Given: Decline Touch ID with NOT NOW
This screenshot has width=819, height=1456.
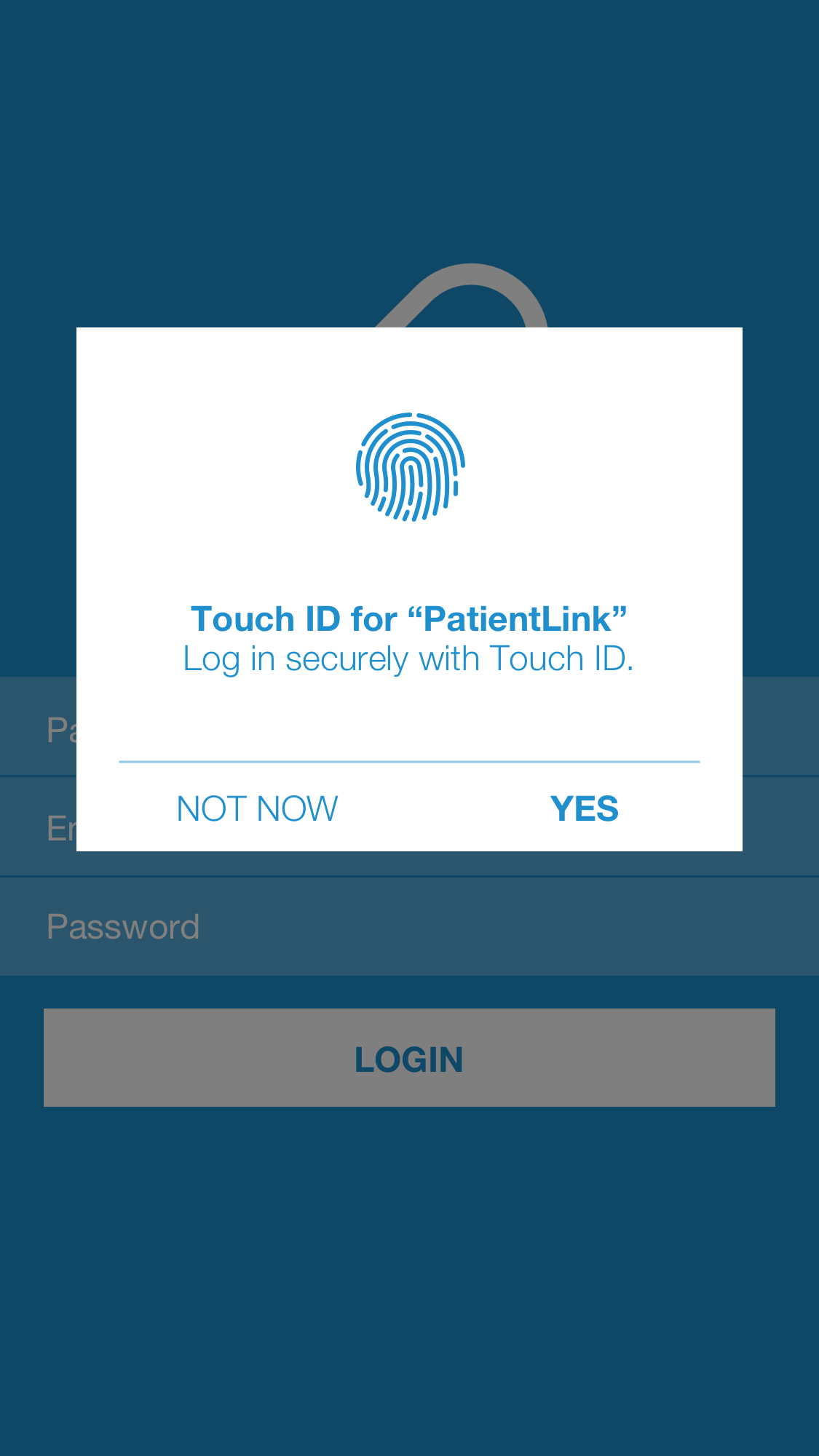Looking at the screenshot, I should 256,808.
